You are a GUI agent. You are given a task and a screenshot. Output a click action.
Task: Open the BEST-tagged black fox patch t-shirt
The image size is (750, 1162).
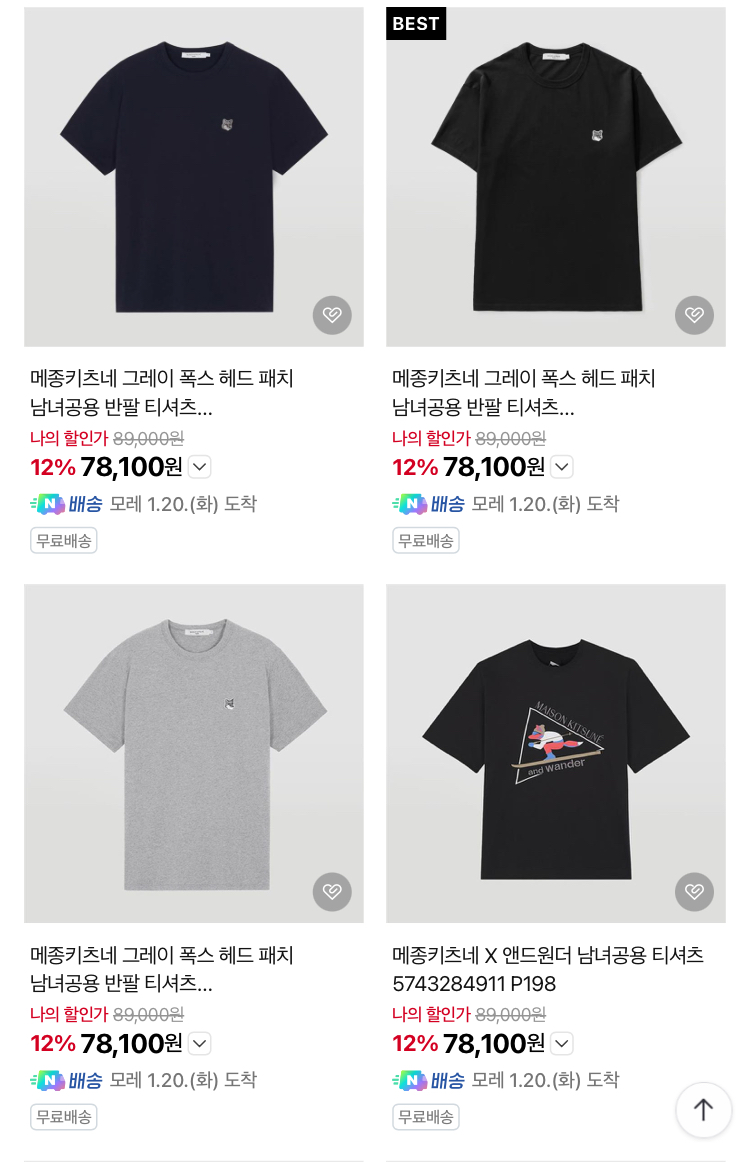(555, 175)
